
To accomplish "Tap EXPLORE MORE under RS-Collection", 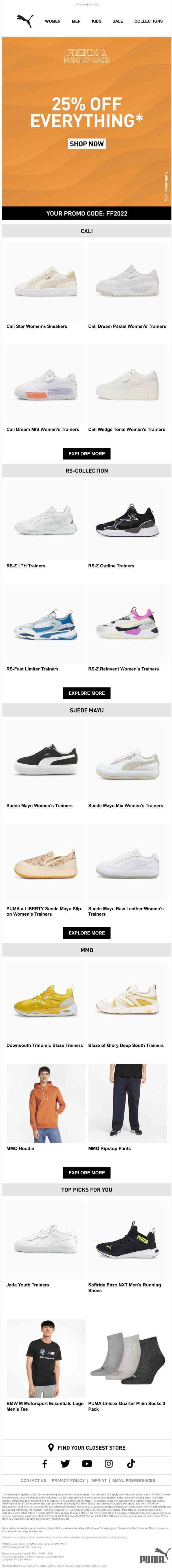I will click(x=86, y=693).
